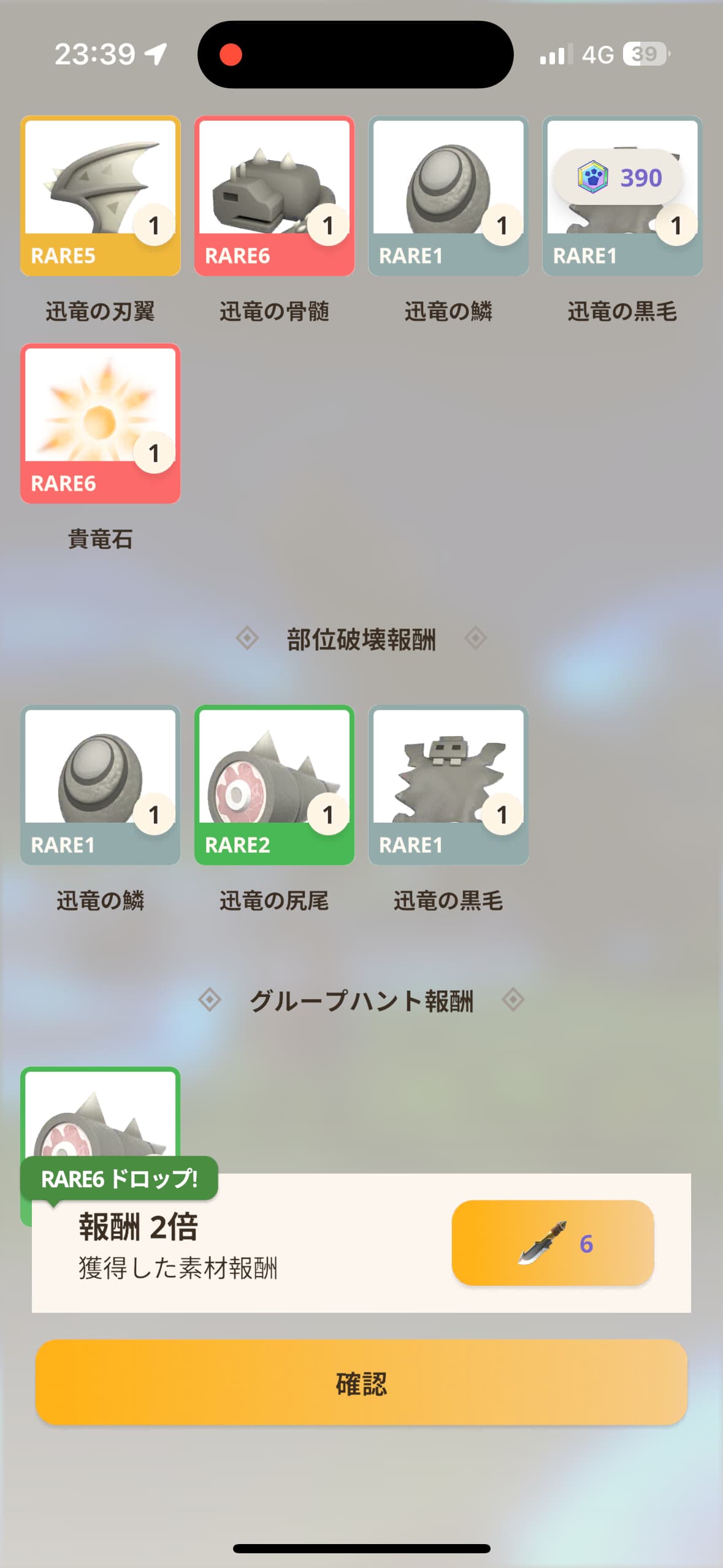Select the 貴竜石 RARE6 item
This screenshot has width=723, height=1568.
coord(101,423)
